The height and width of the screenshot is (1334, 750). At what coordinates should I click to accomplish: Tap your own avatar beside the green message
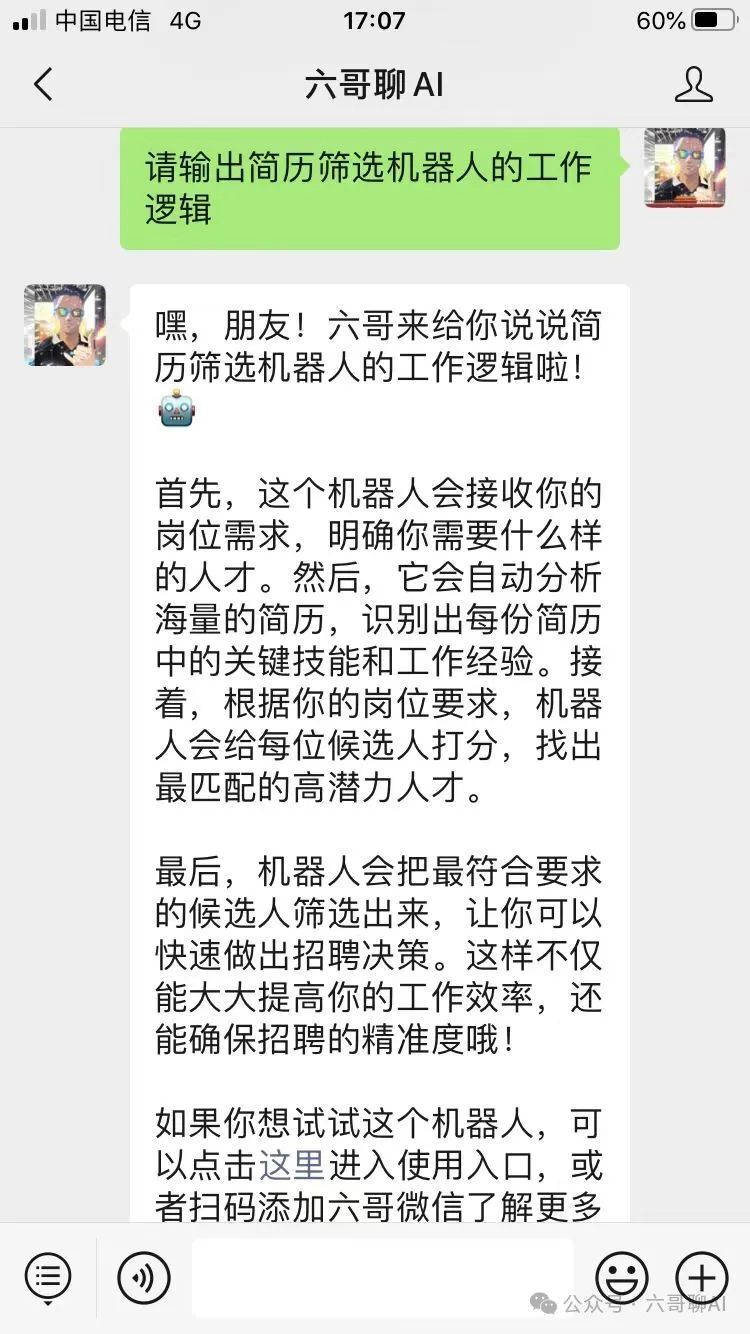685,168
